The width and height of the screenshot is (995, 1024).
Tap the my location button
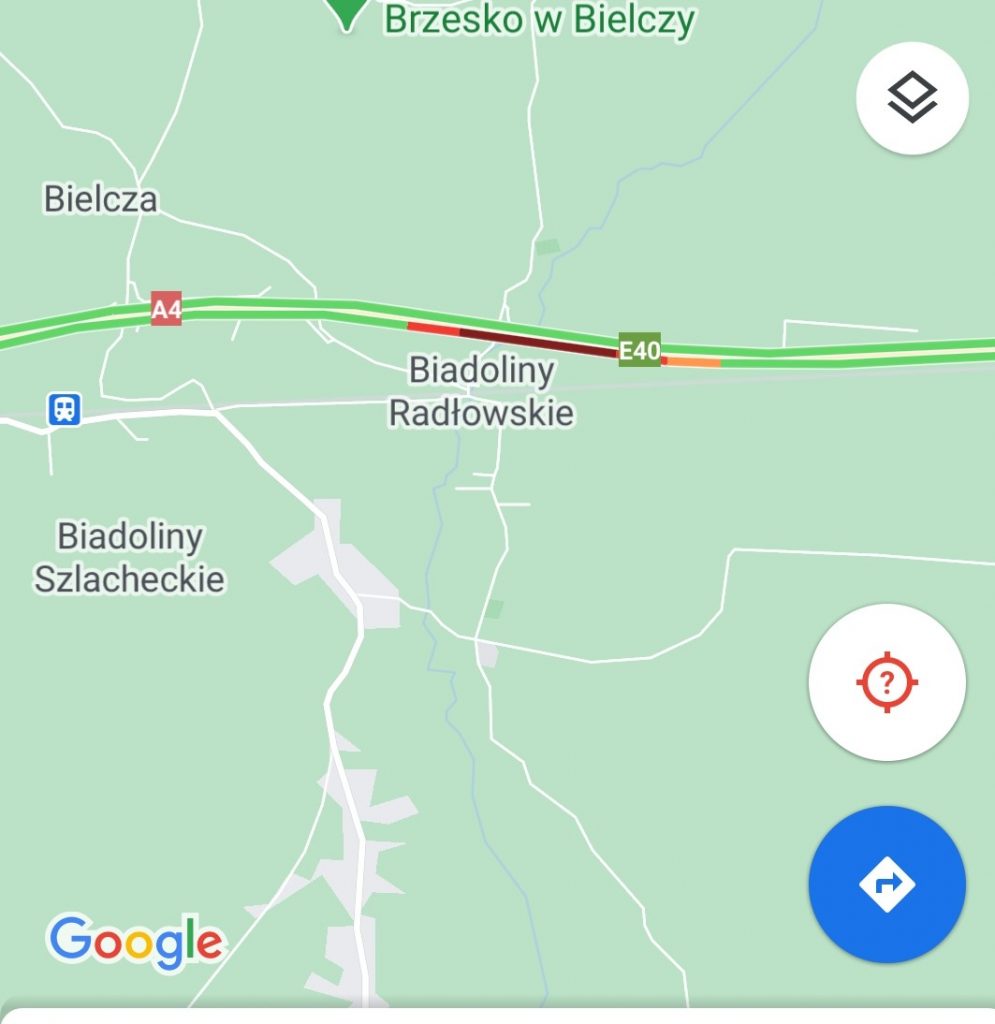[x=887, y=683]
